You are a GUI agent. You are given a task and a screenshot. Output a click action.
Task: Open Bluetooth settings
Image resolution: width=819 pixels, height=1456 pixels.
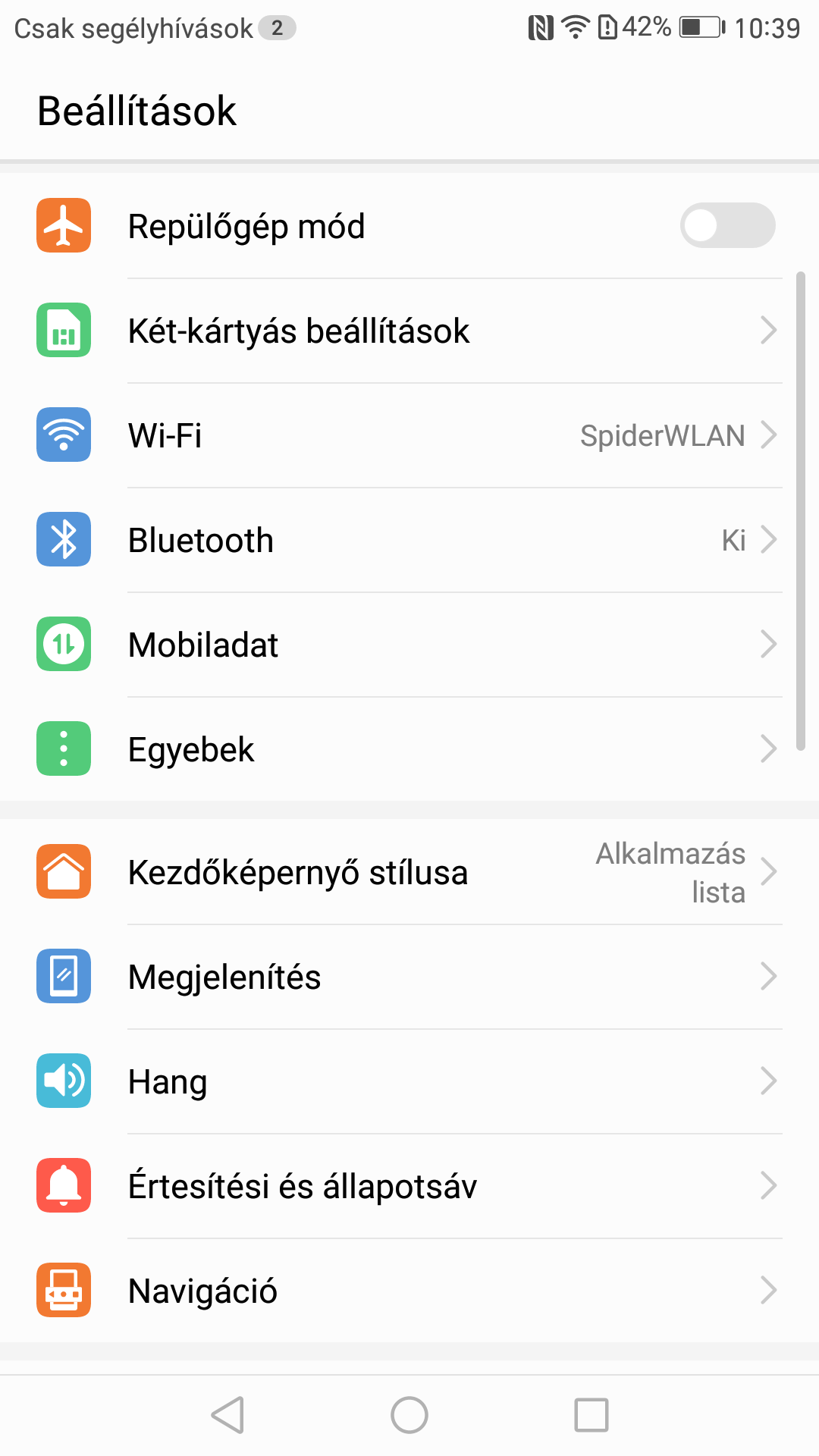click(409, 540)
